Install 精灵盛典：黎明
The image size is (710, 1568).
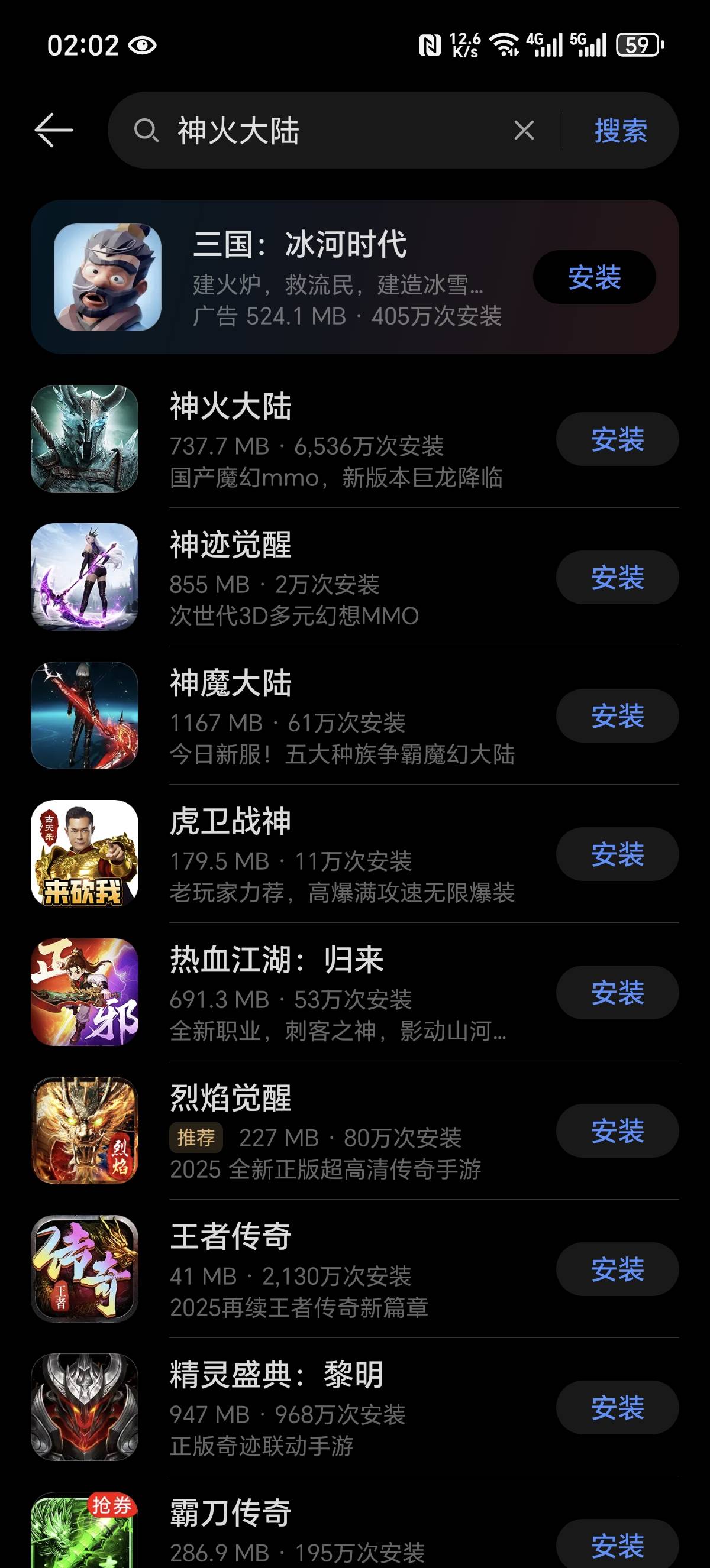(617, 1407)
